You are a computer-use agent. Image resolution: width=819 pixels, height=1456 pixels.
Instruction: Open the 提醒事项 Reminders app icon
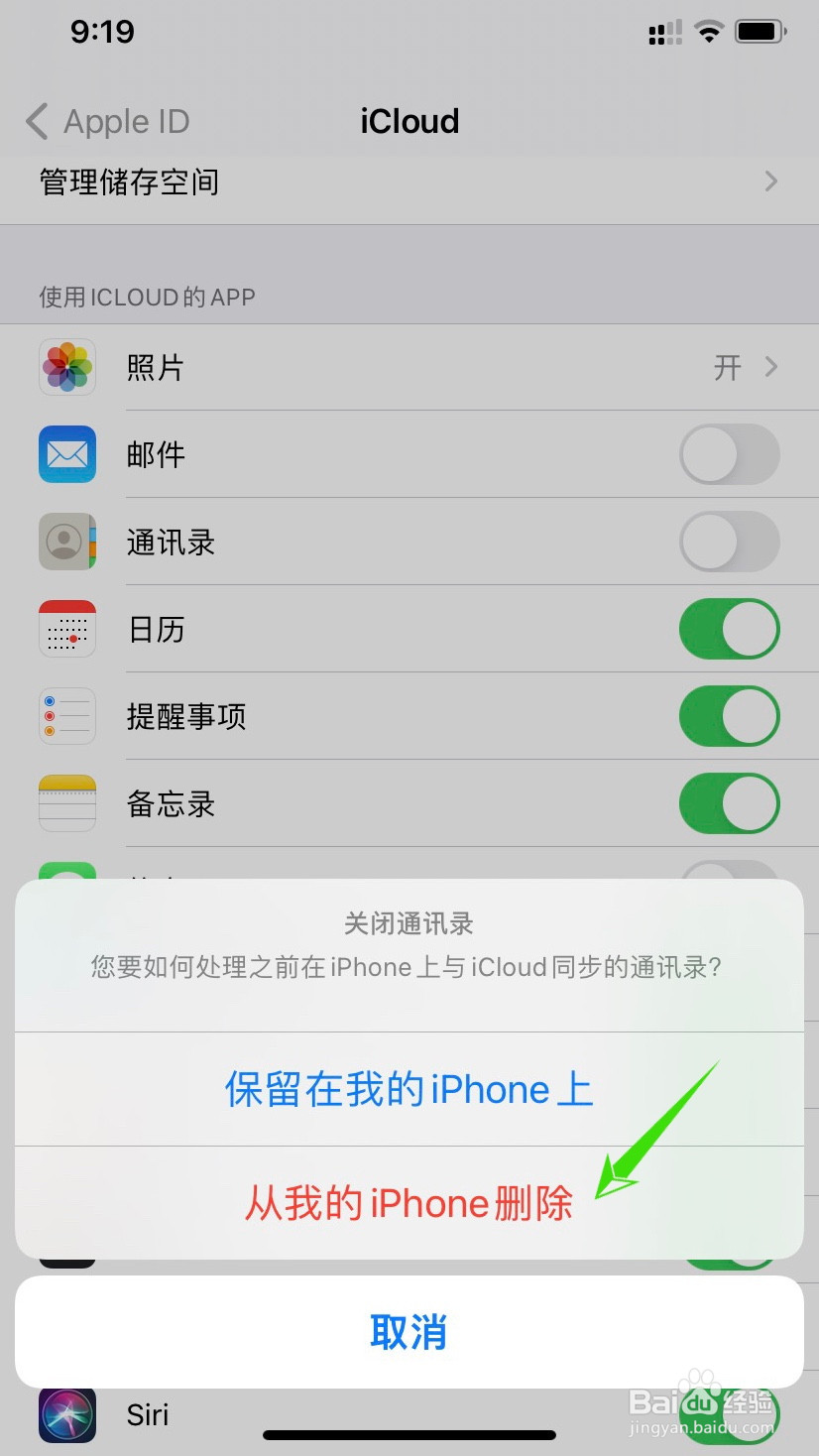(66, 716)
